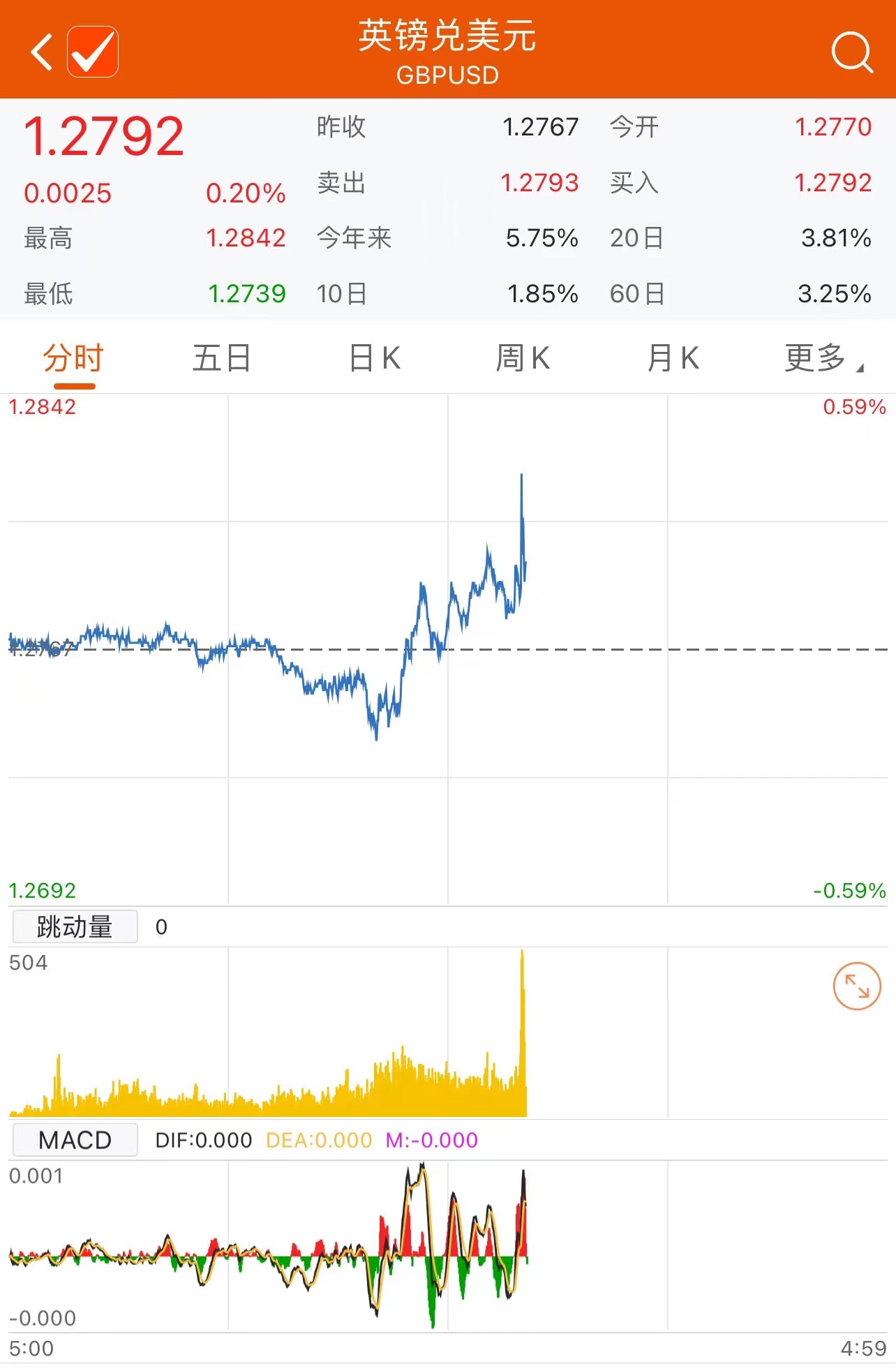Tap the volume spike in 跳动量 panel
896x1369 pixels.
click(x=522, y=1012)
